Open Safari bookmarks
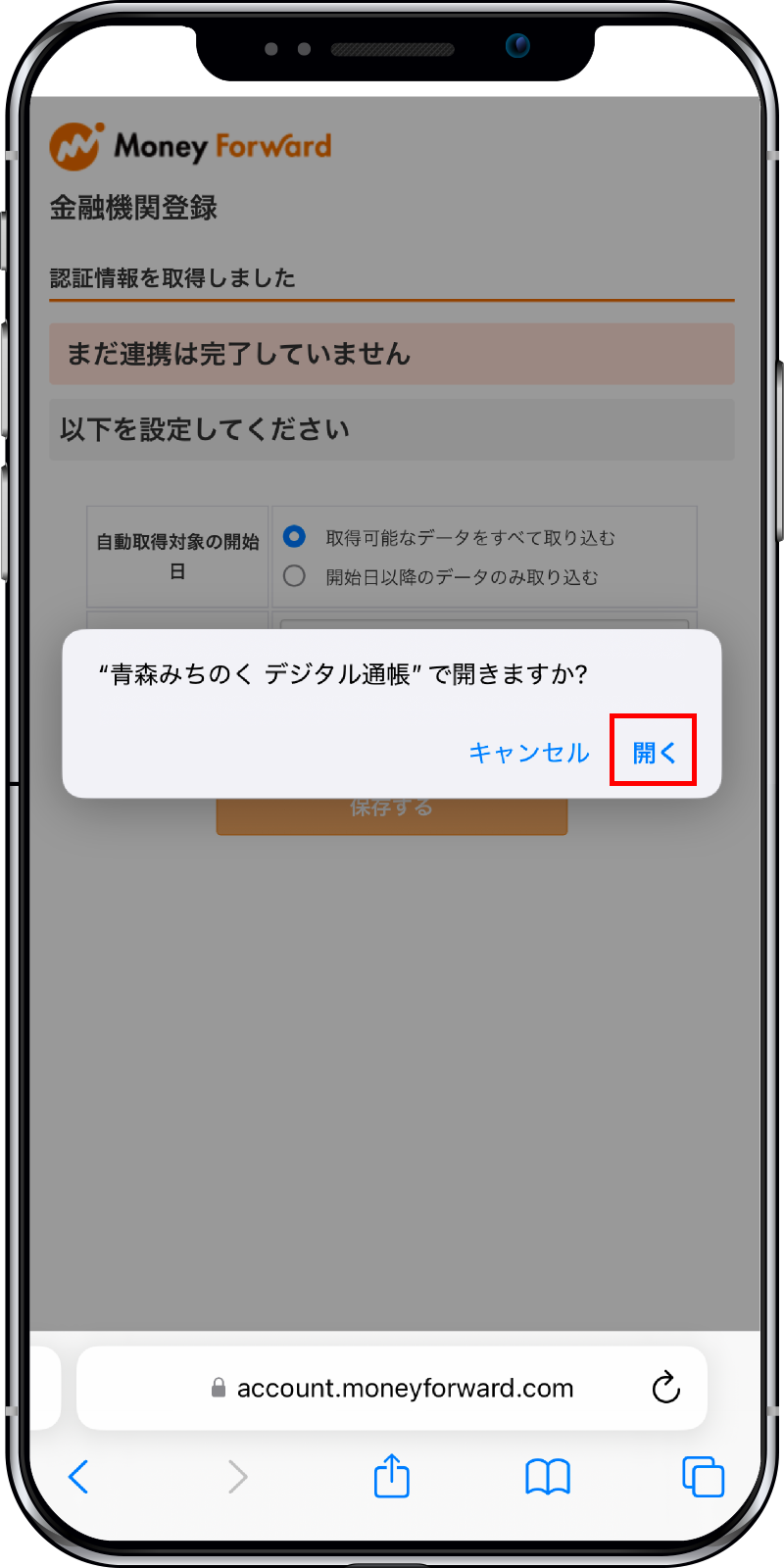This screenshot has width=784, height=1568. pos(547,1476)
